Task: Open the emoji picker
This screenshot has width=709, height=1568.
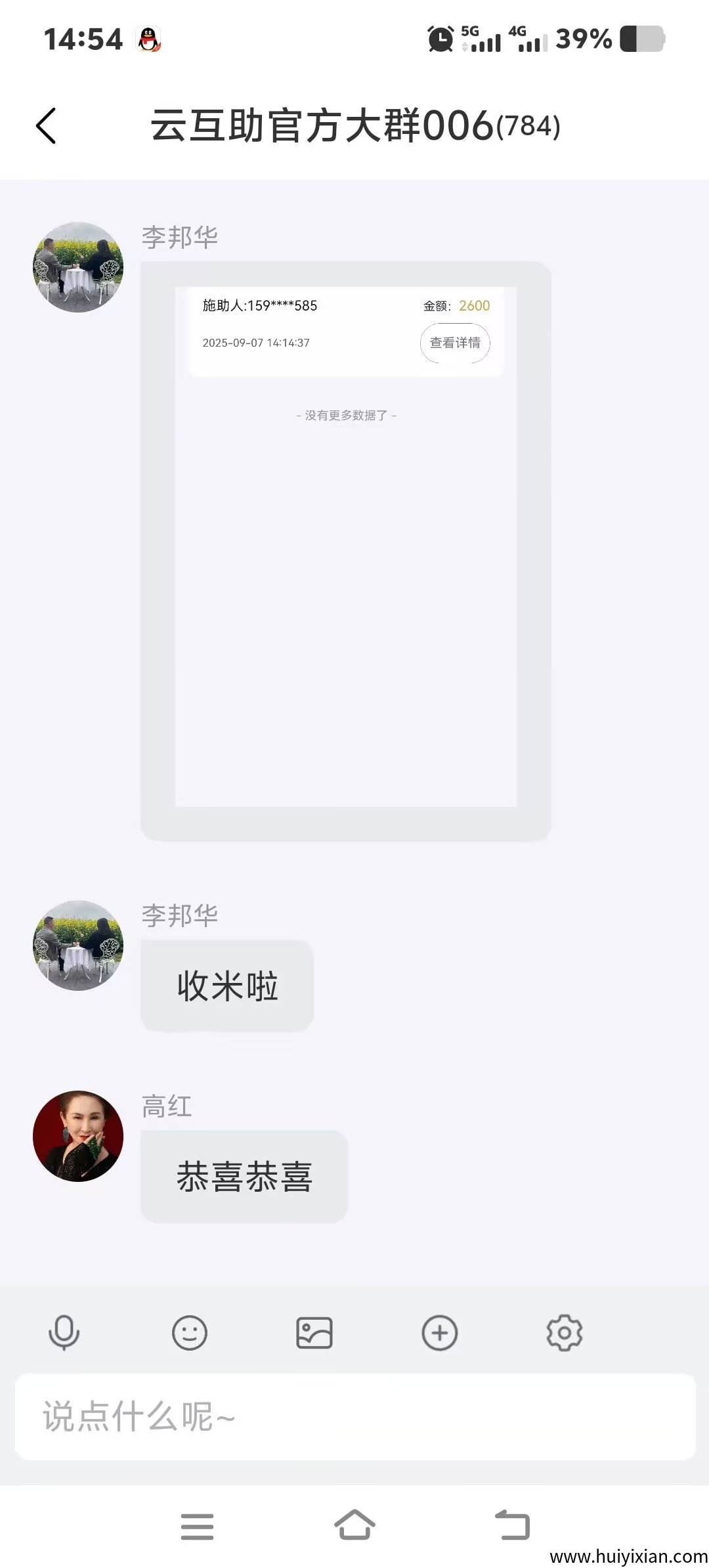Action: [x=190, y=1333]
